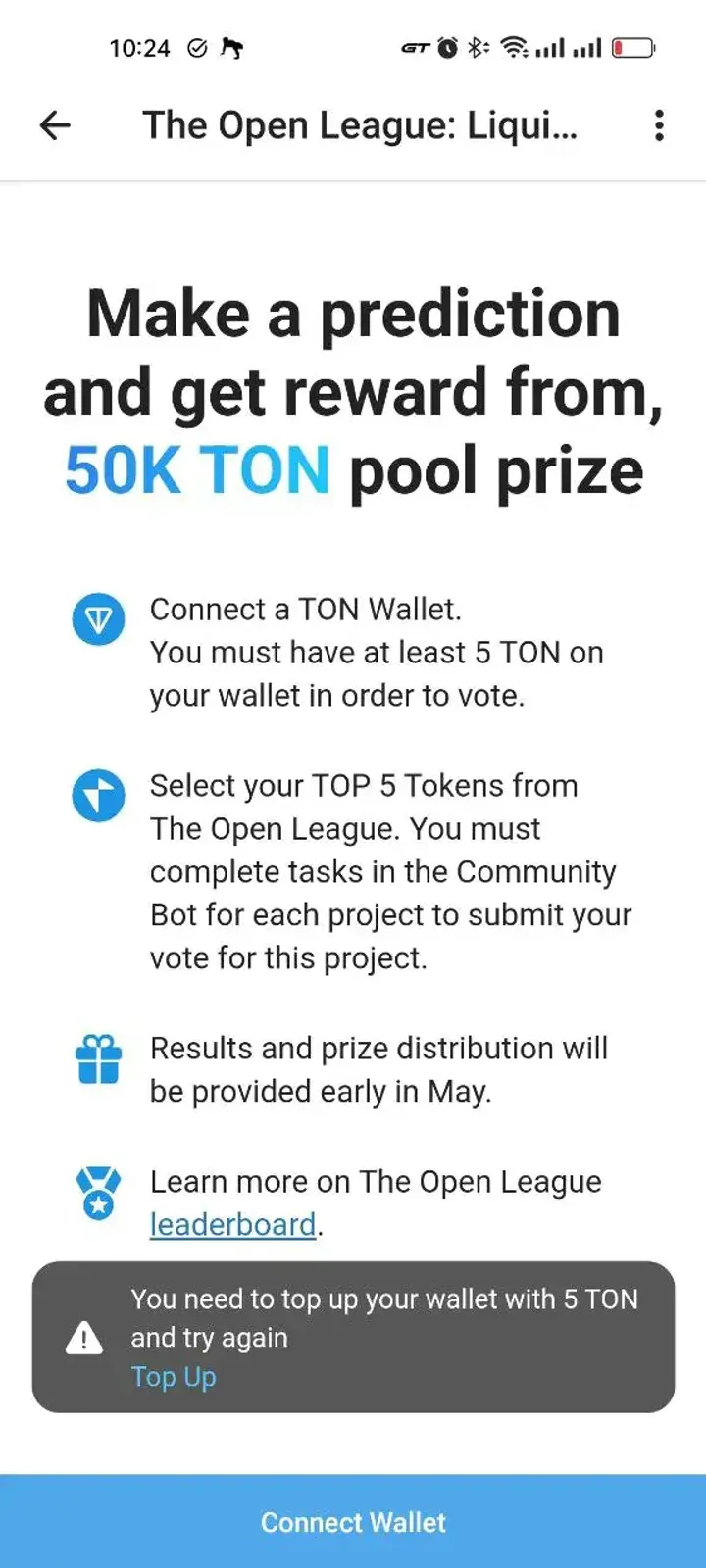706x1568 pixels.
Task: Open the three-dot overflow menu
Action: click(659, 125)
